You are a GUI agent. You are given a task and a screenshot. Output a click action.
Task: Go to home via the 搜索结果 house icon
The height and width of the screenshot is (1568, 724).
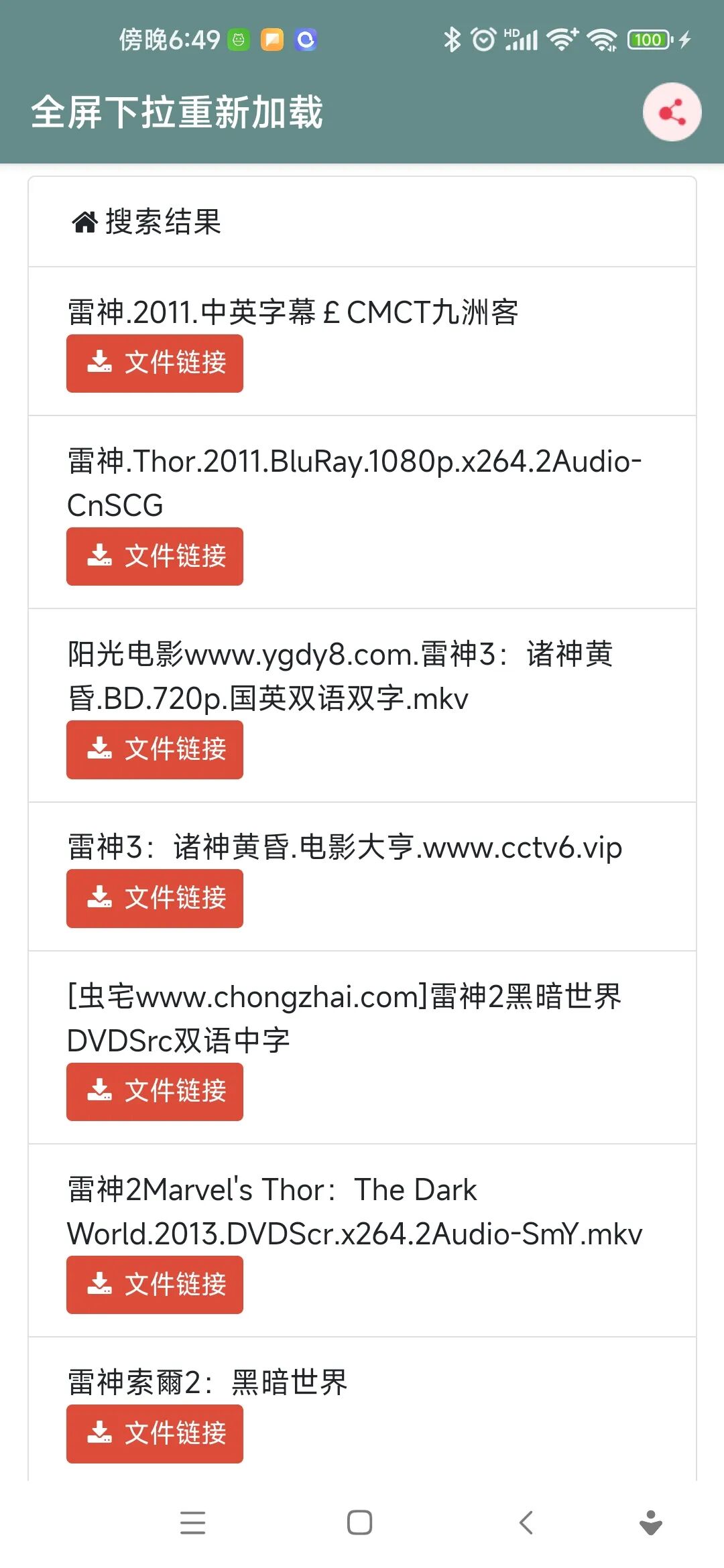(85, 222)
